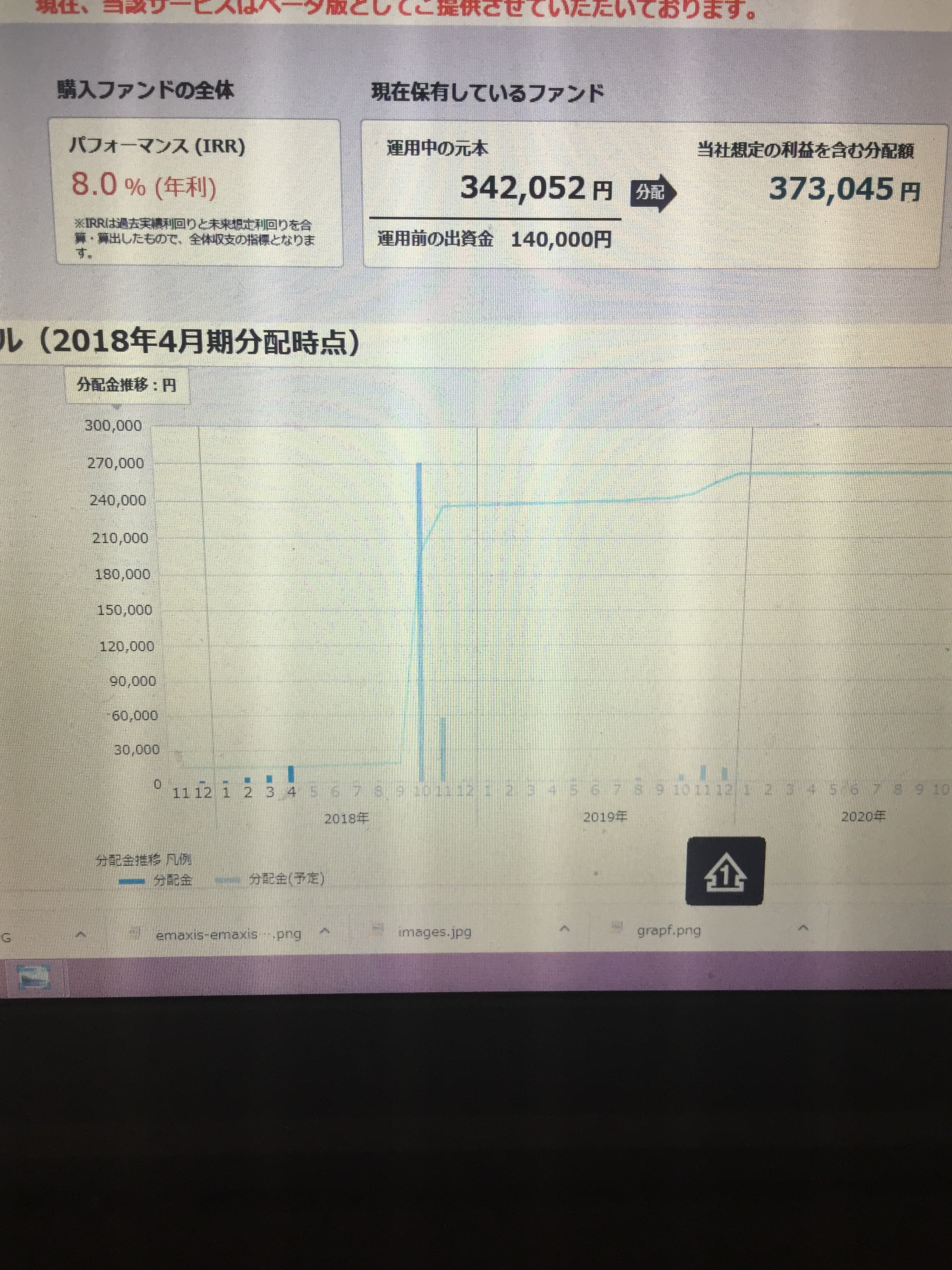The image size is (952, 1270).
Task: Open the taskbar app icon
Action: (x=33, y=977)
